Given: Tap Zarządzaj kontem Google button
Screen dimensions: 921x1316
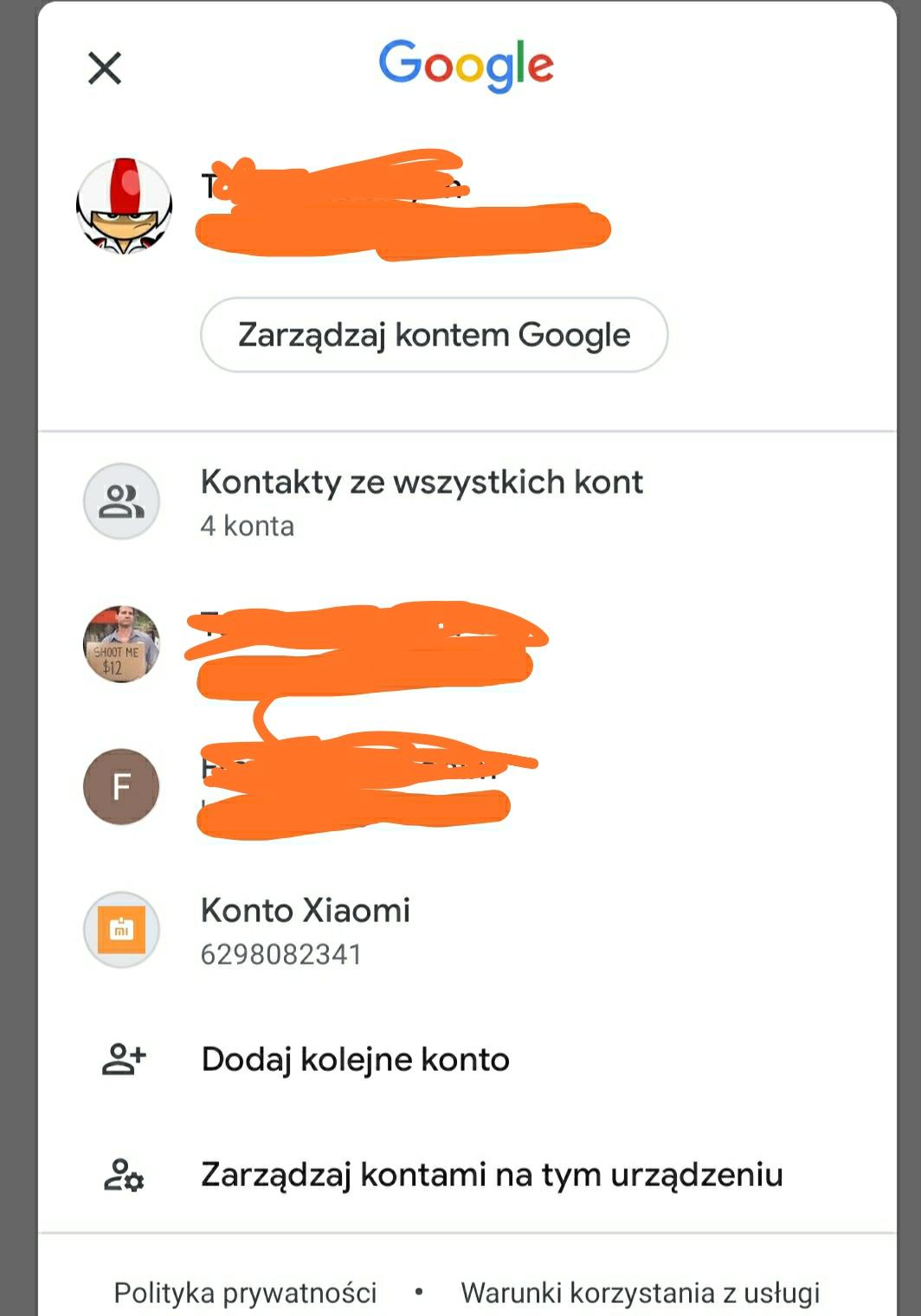Looking at the screenshot, I should tap(434, 335).
